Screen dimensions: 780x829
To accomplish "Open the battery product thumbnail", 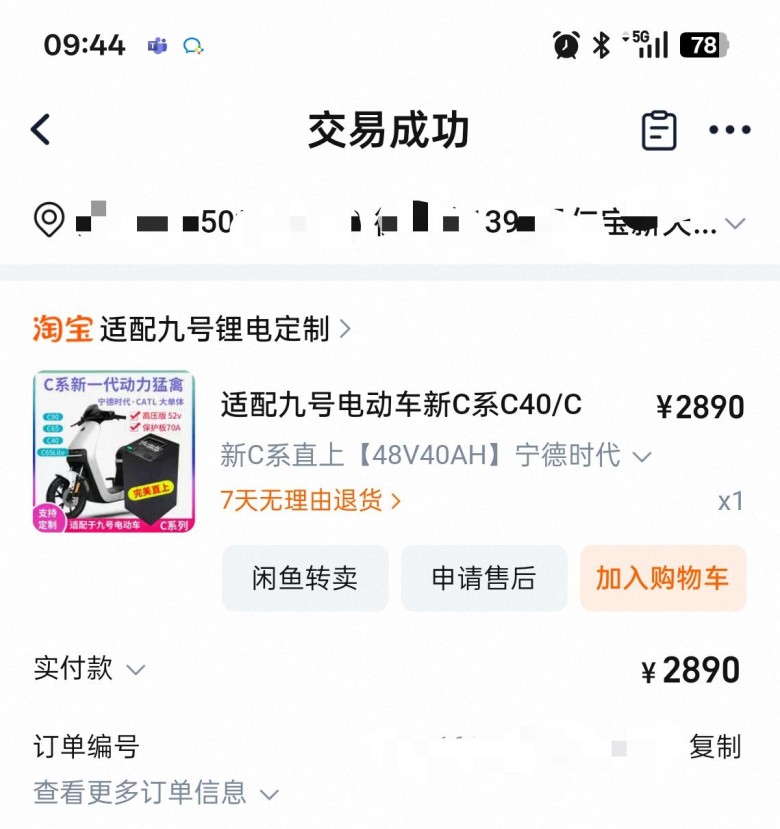I will [x=114, y=451].
